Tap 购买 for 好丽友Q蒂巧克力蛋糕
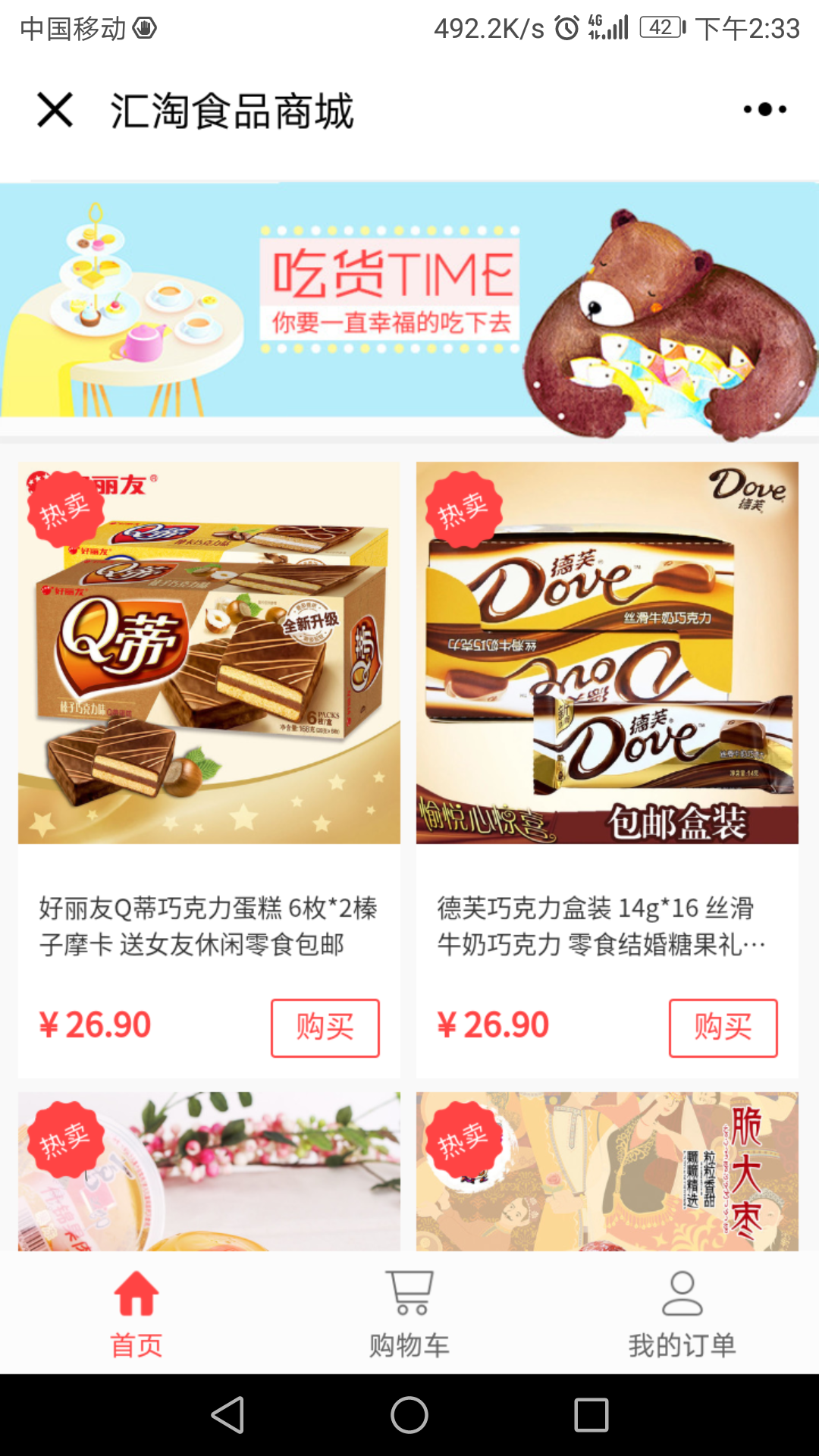This screenshot has height=1456, width=819. (x=325, y=1028)
